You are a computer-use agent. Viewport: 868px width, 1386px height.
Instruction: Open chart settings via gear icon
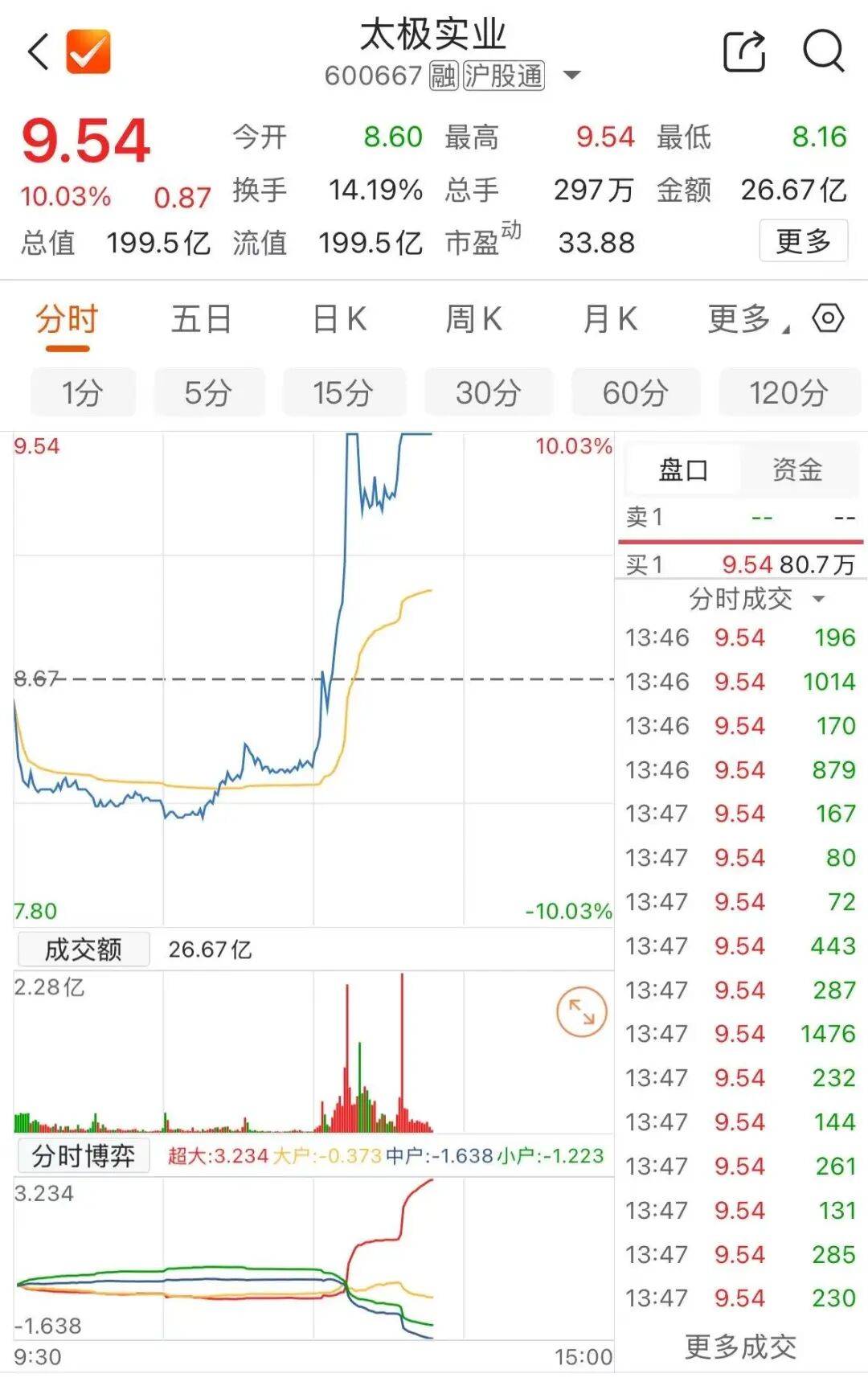pyautogui.click(x=826, y=319)
